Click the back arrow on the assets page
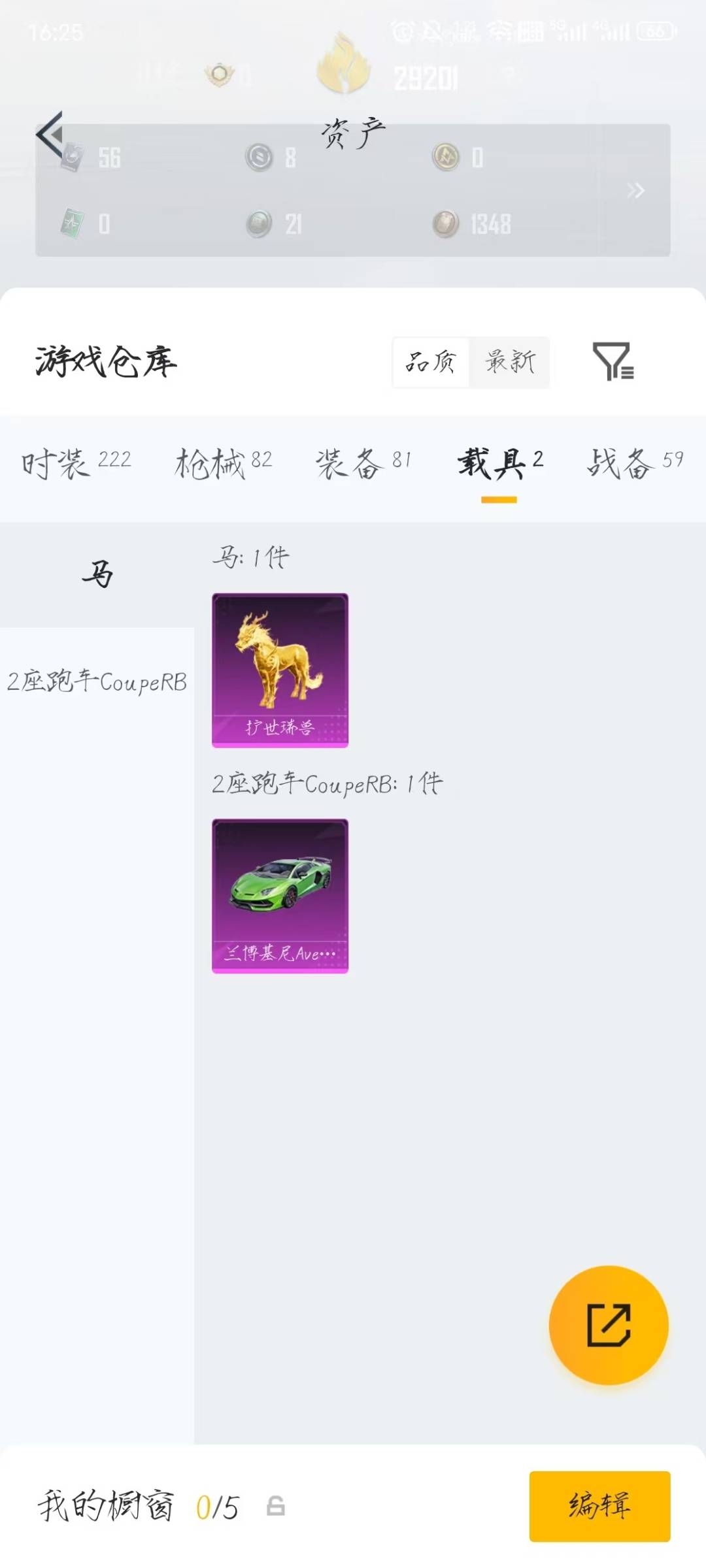This screenshot has width=706, height=1568. coord(49,135)
